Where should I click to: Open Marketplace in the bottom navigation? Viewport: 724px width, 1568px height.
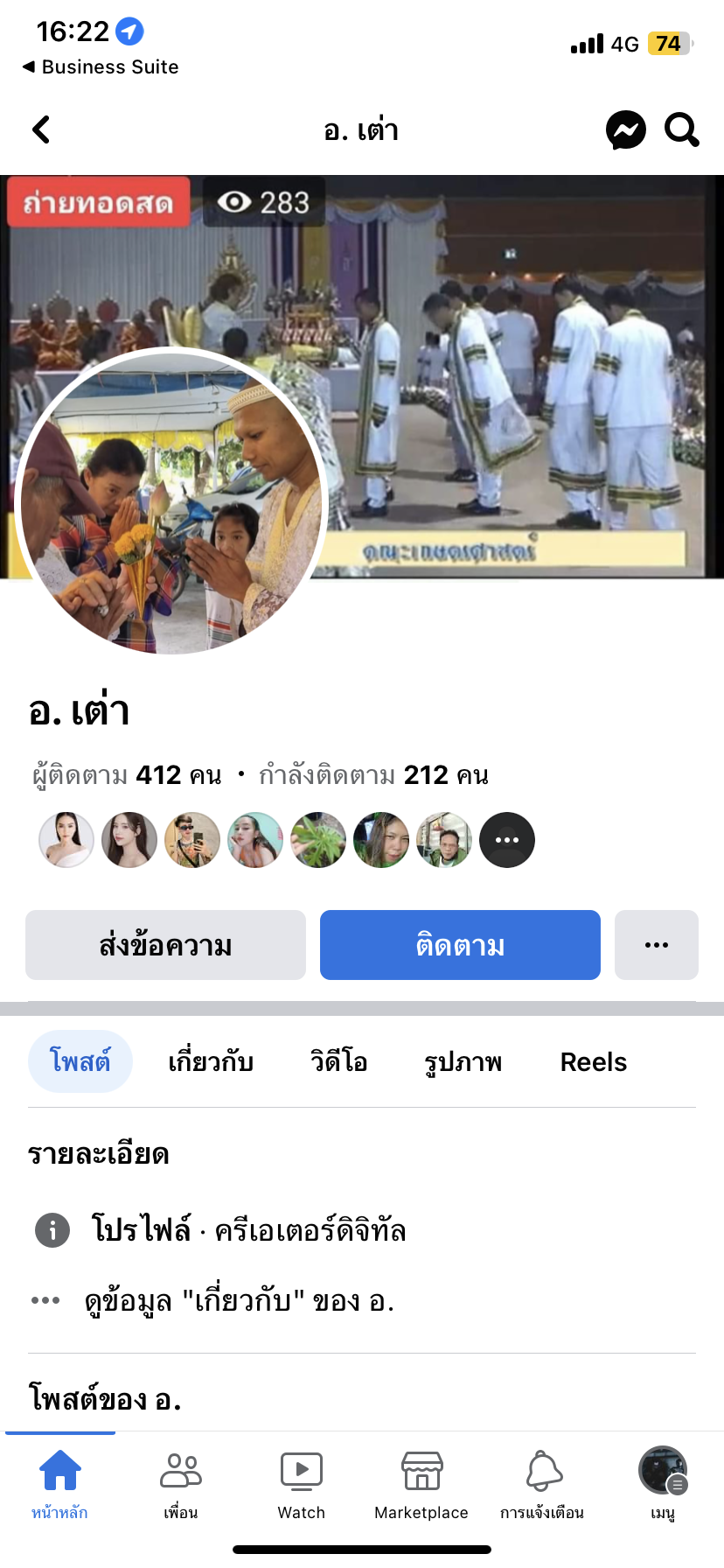pos(421,1485)
